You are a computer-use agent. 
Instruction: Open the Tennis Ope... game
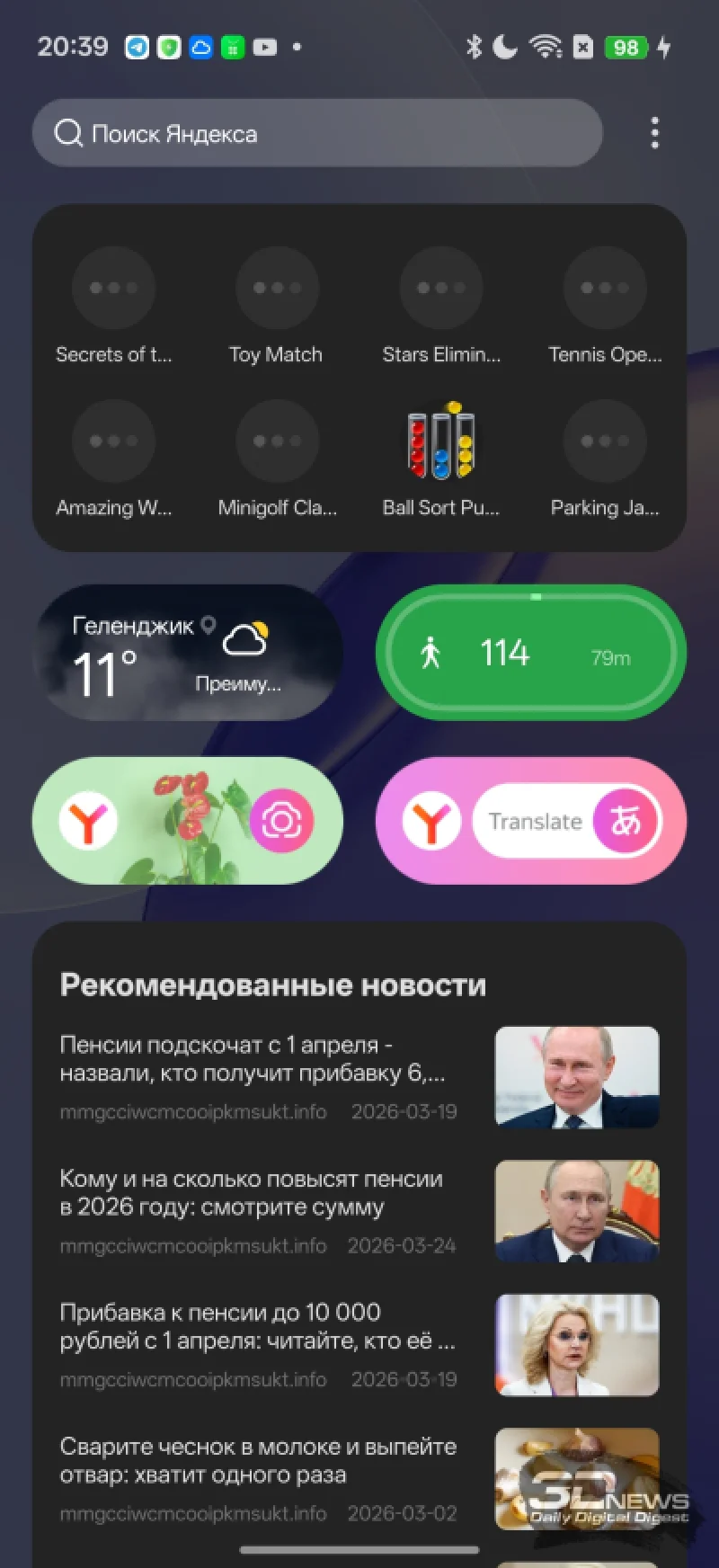coord(604,290)
